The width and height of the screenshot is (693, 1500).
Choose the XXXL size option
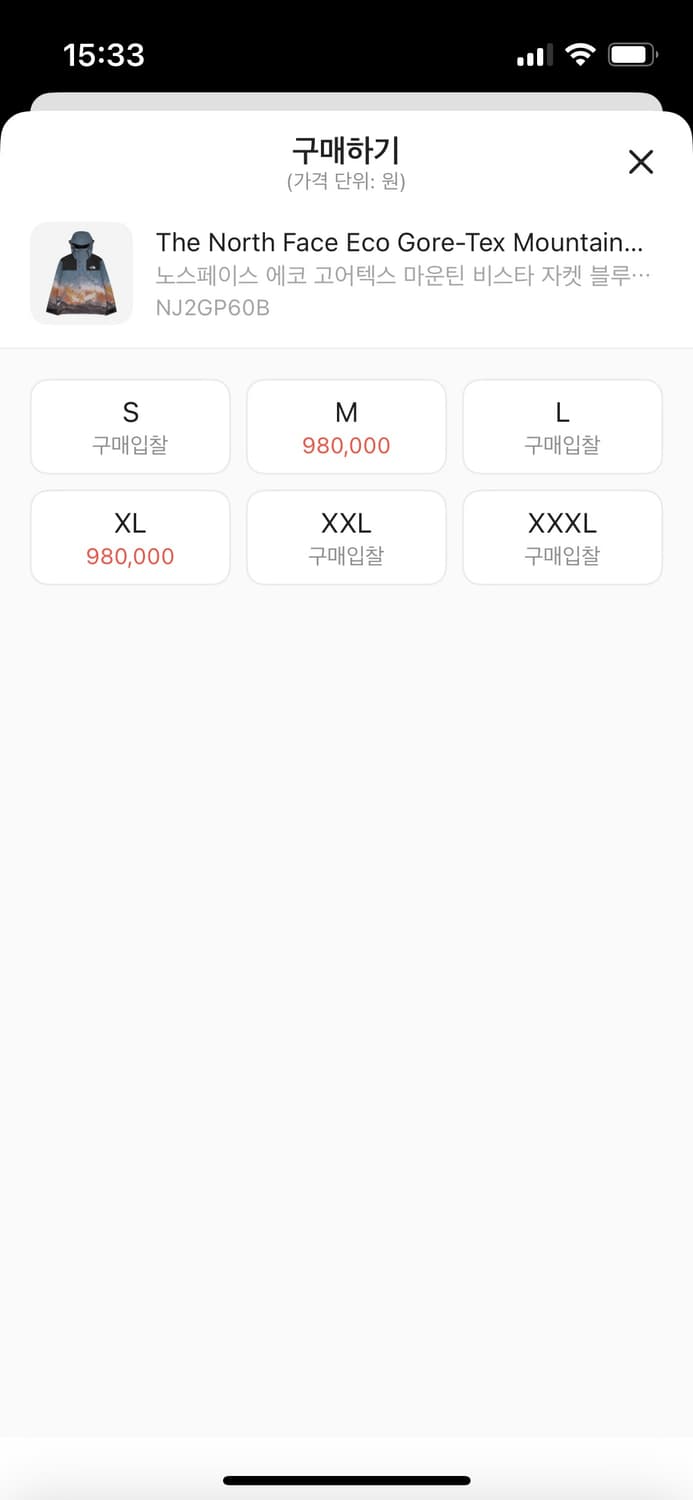coord(562,538)
